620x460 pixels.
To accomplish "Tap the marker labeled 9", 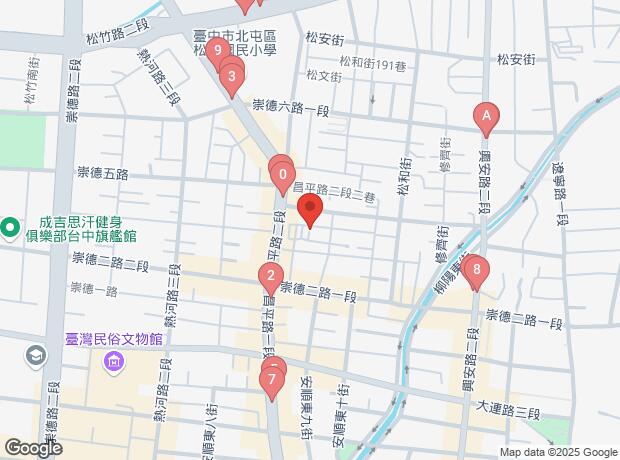I will [216, 56].
